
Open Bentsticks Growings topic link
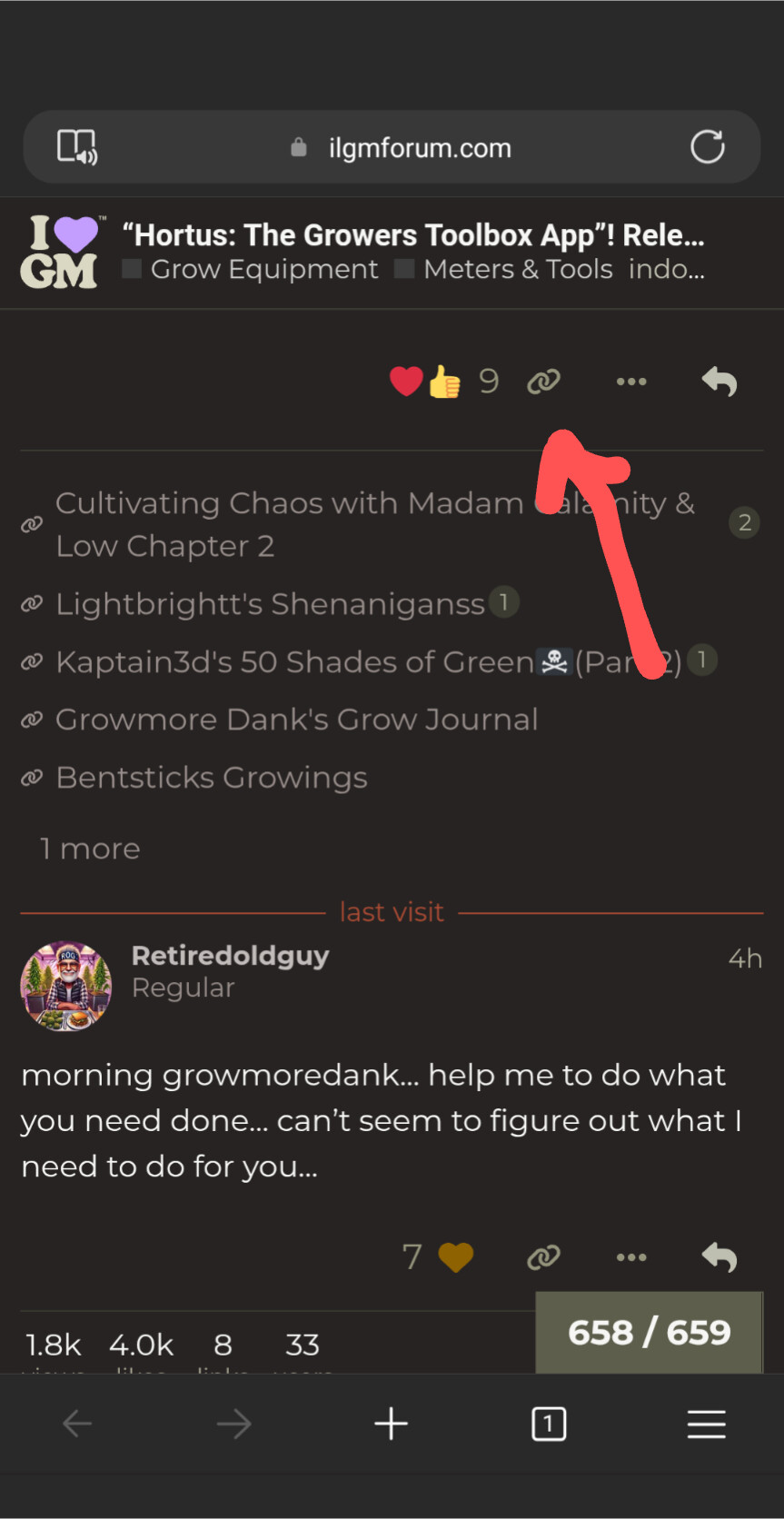[212, 778]
